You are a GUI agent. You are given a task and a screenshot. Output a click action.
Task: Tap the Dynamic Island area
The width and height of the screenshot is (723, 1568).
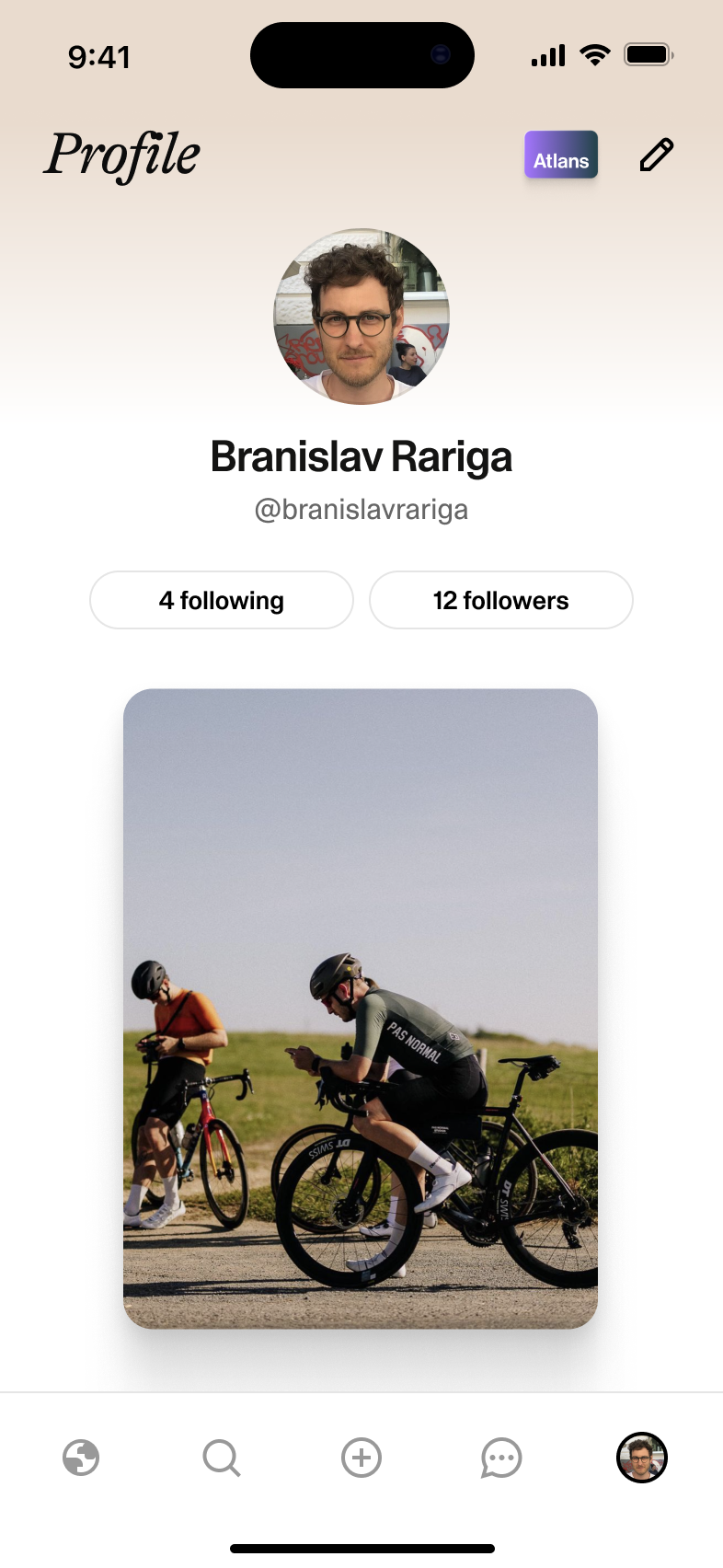(x=361, y=54)
